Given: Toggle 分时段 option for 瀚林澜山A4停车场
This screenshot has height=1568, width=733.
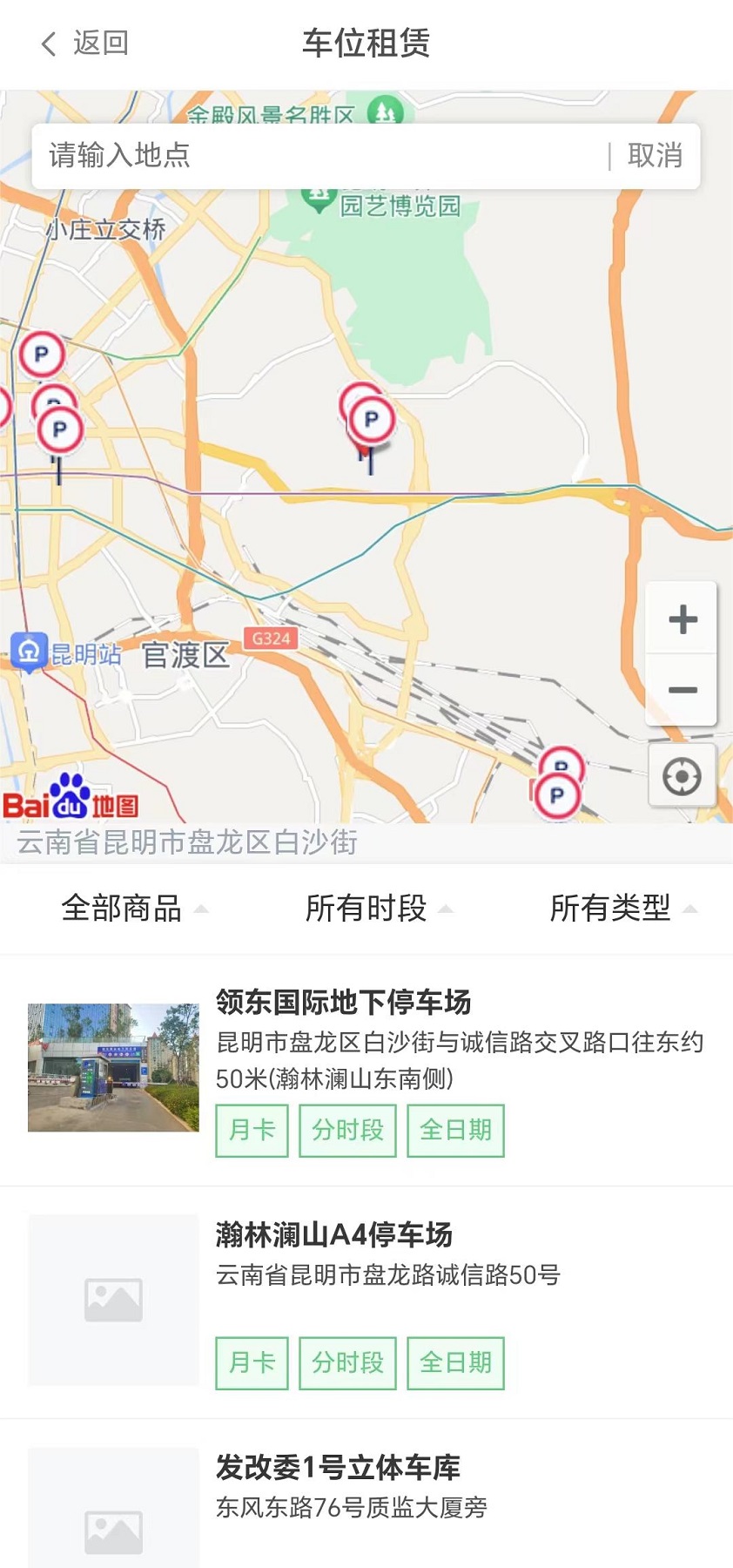Looking at the screenshot, I should point(347,1363).
